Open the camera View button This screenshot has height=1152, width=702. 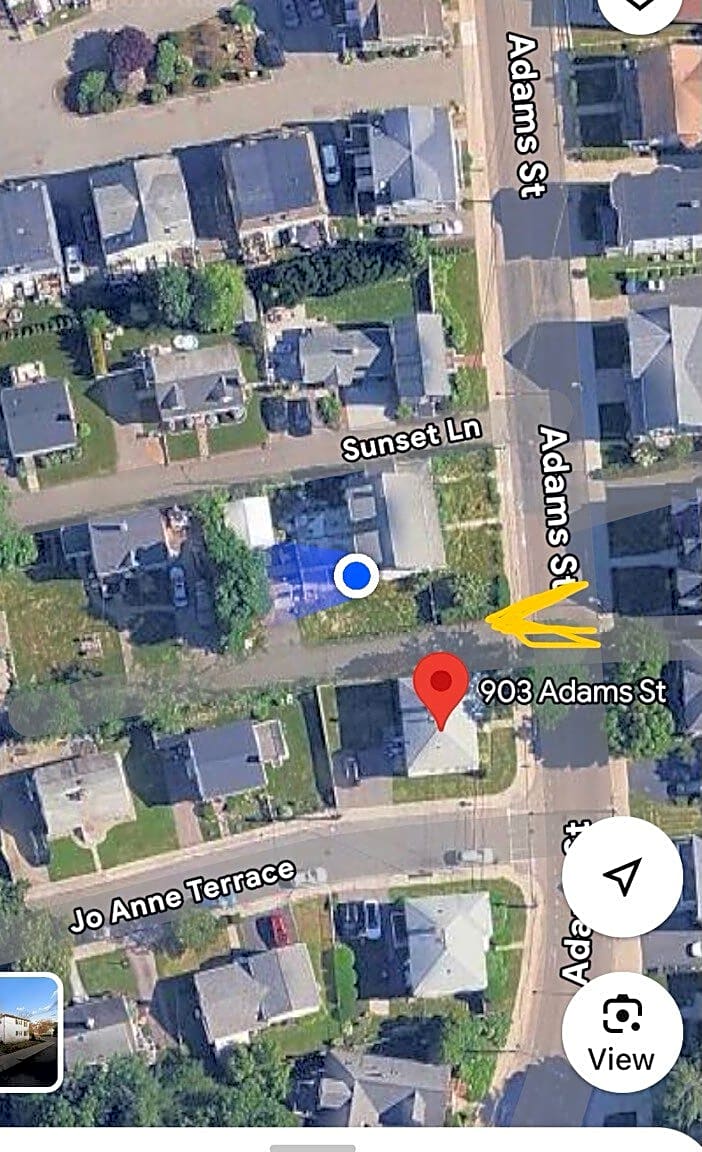pyautogui.click(x=622, y=1033)
